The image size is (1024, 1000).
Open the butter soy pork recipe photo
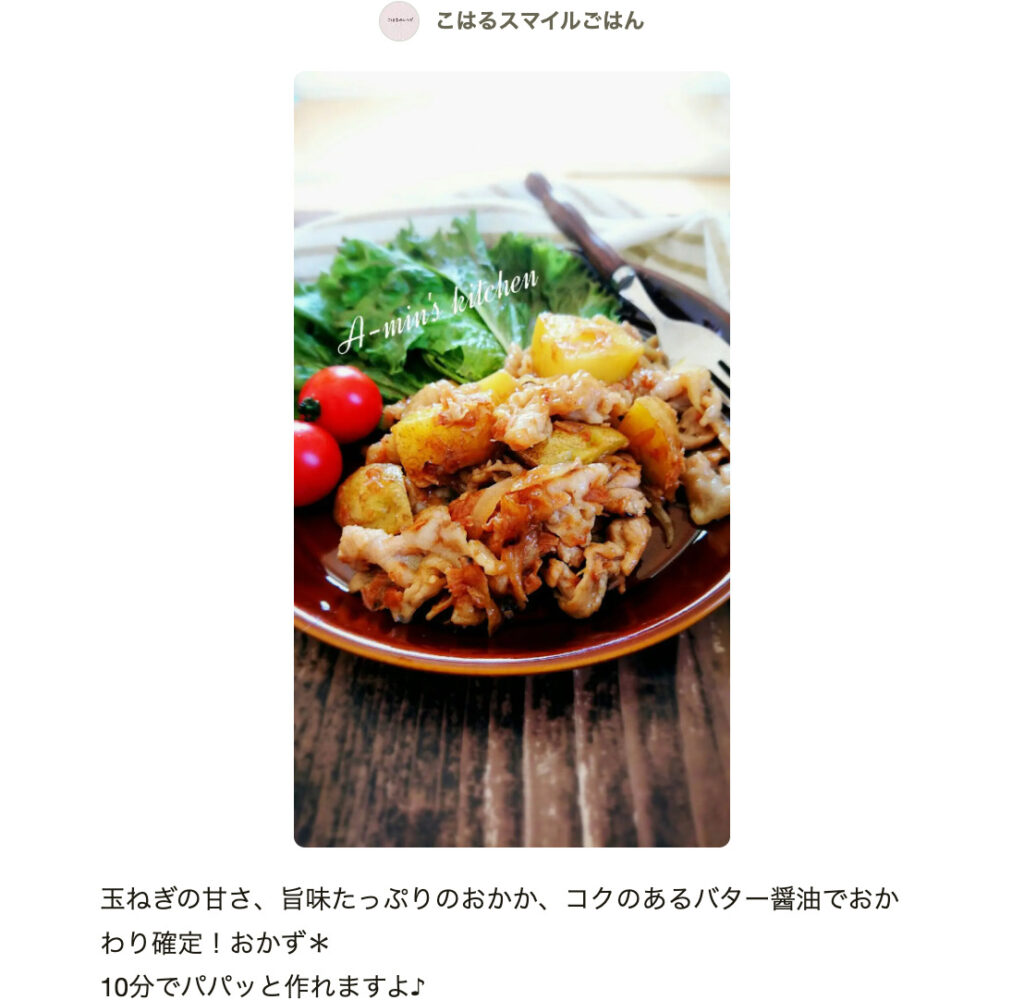point(511,459)
